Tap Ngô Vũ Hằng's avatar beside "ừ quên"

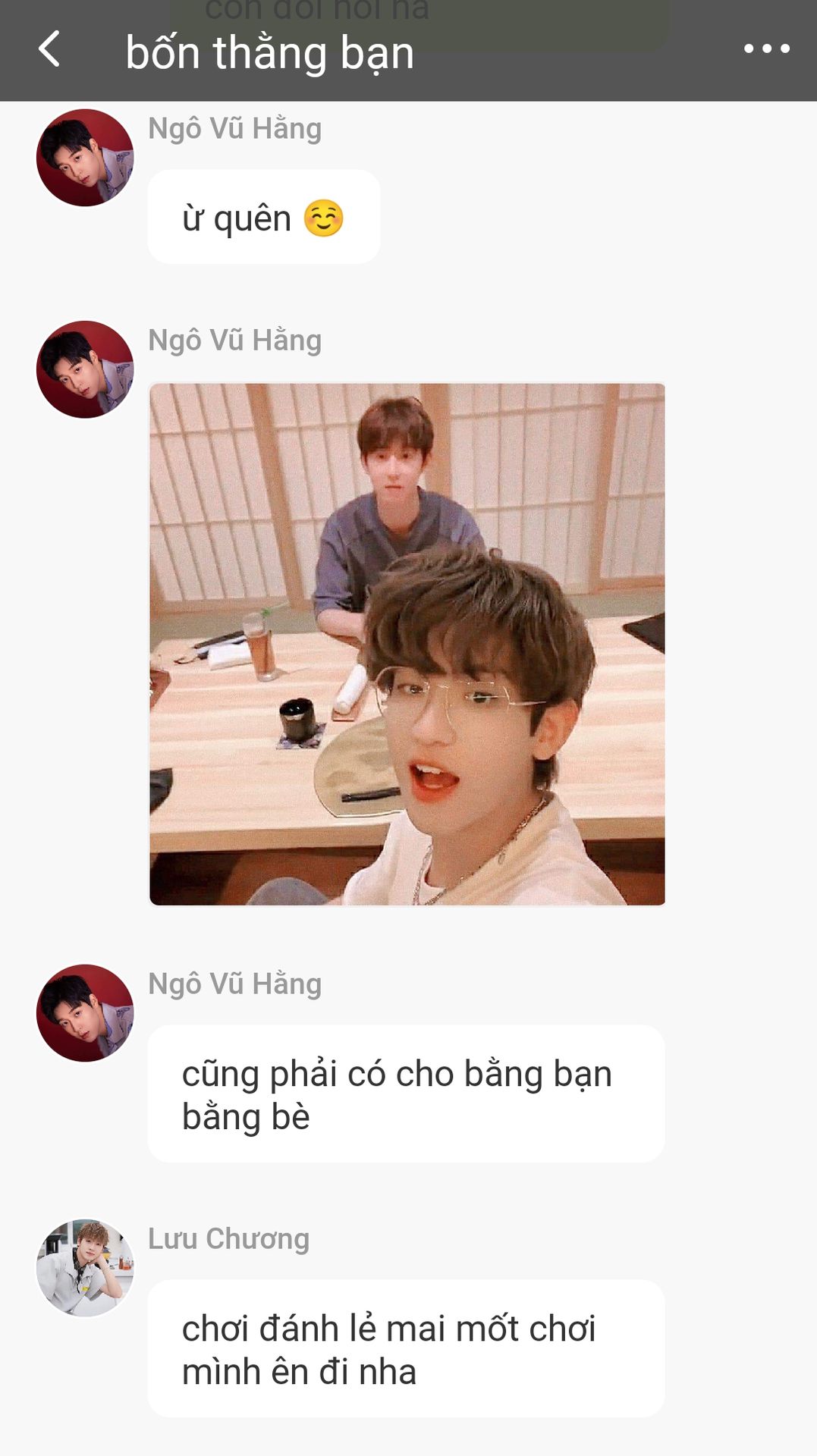[x=85, y=158]
